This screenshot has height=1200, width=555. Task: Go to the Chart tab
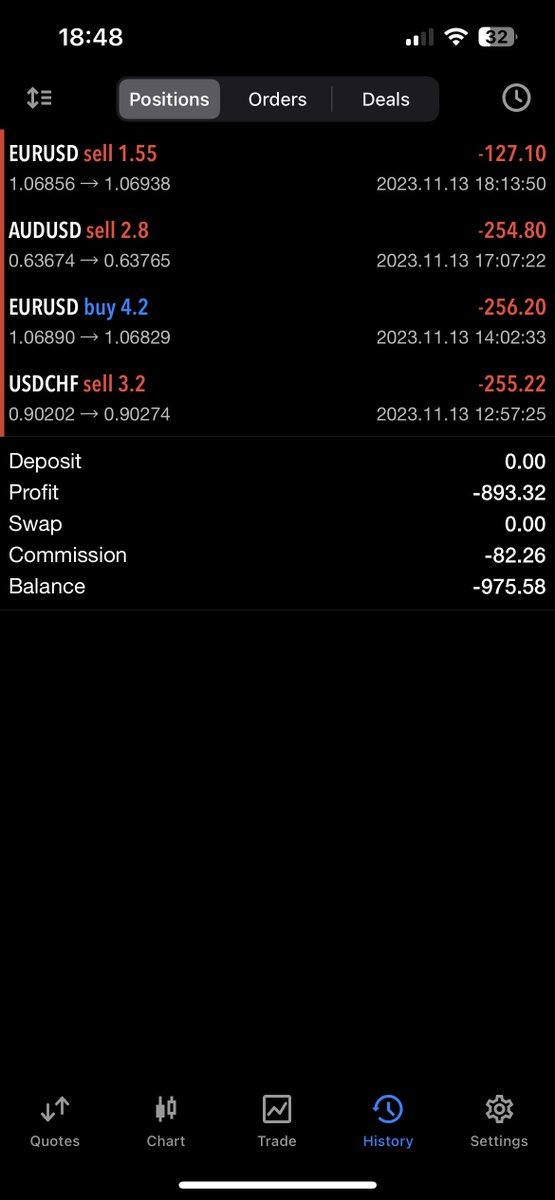click(x=166, y=1121)
